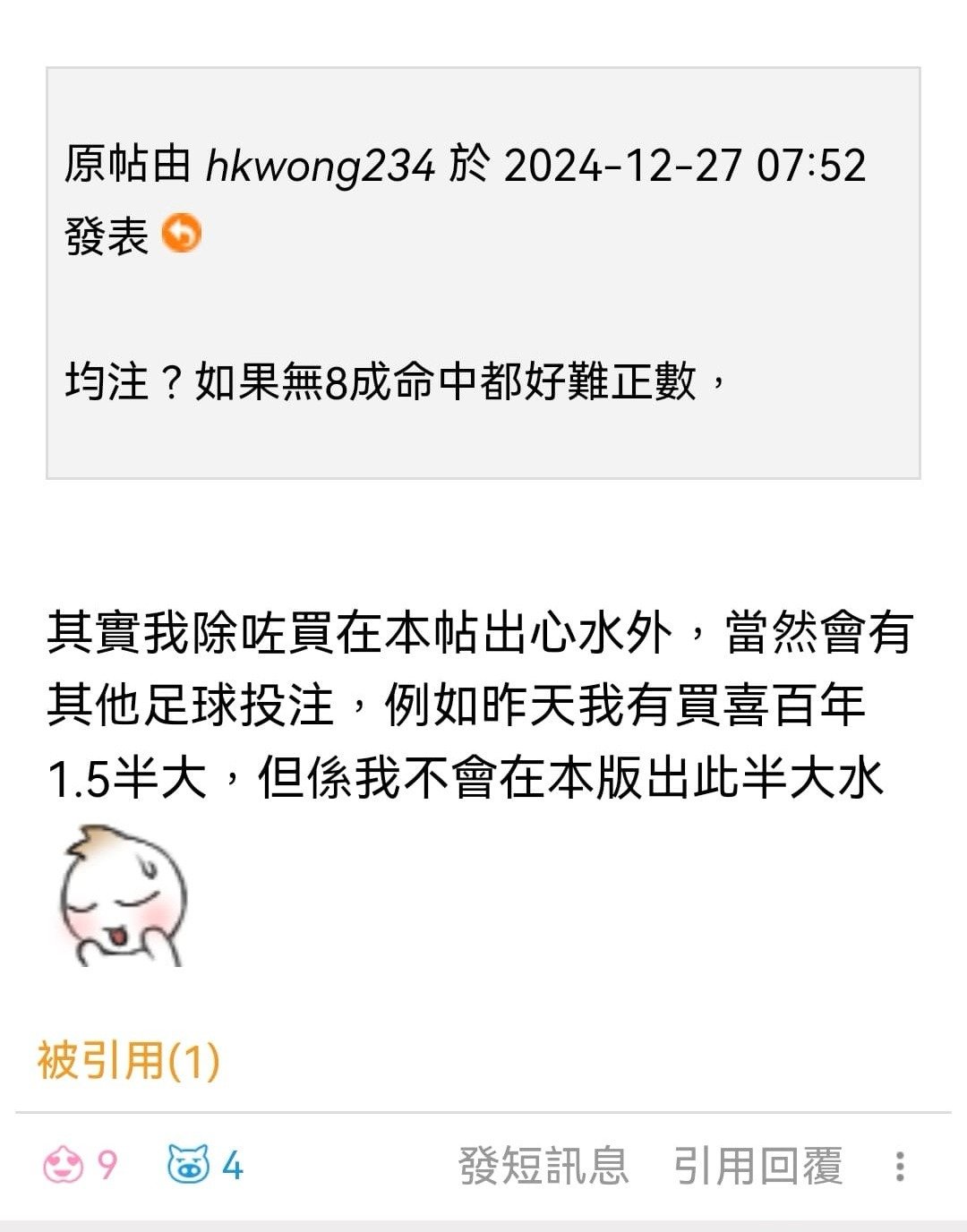Tap the blue pig reaction icon

pyautogui.click(x=189, y=1165)
